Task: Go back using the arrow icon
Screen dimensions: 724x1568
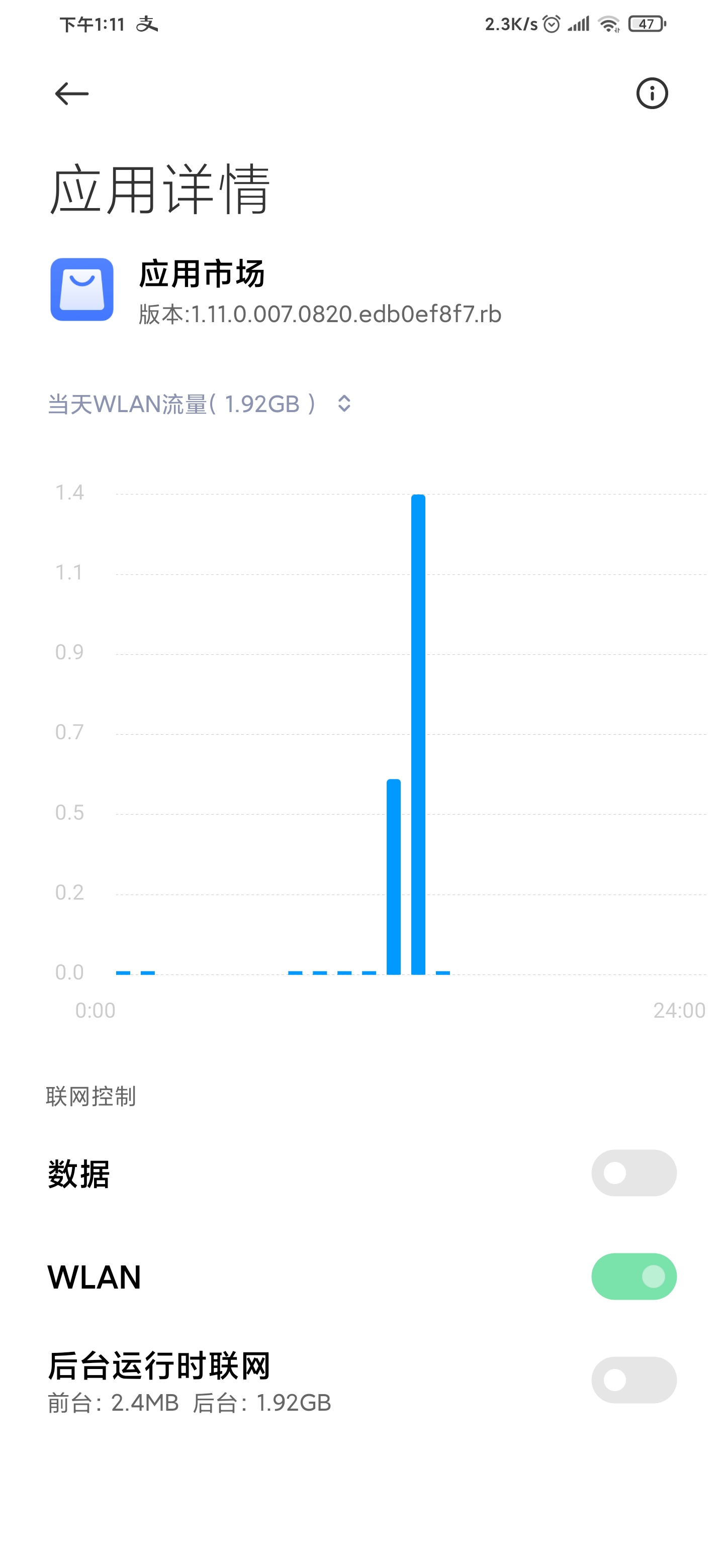Action: [72, 94]
